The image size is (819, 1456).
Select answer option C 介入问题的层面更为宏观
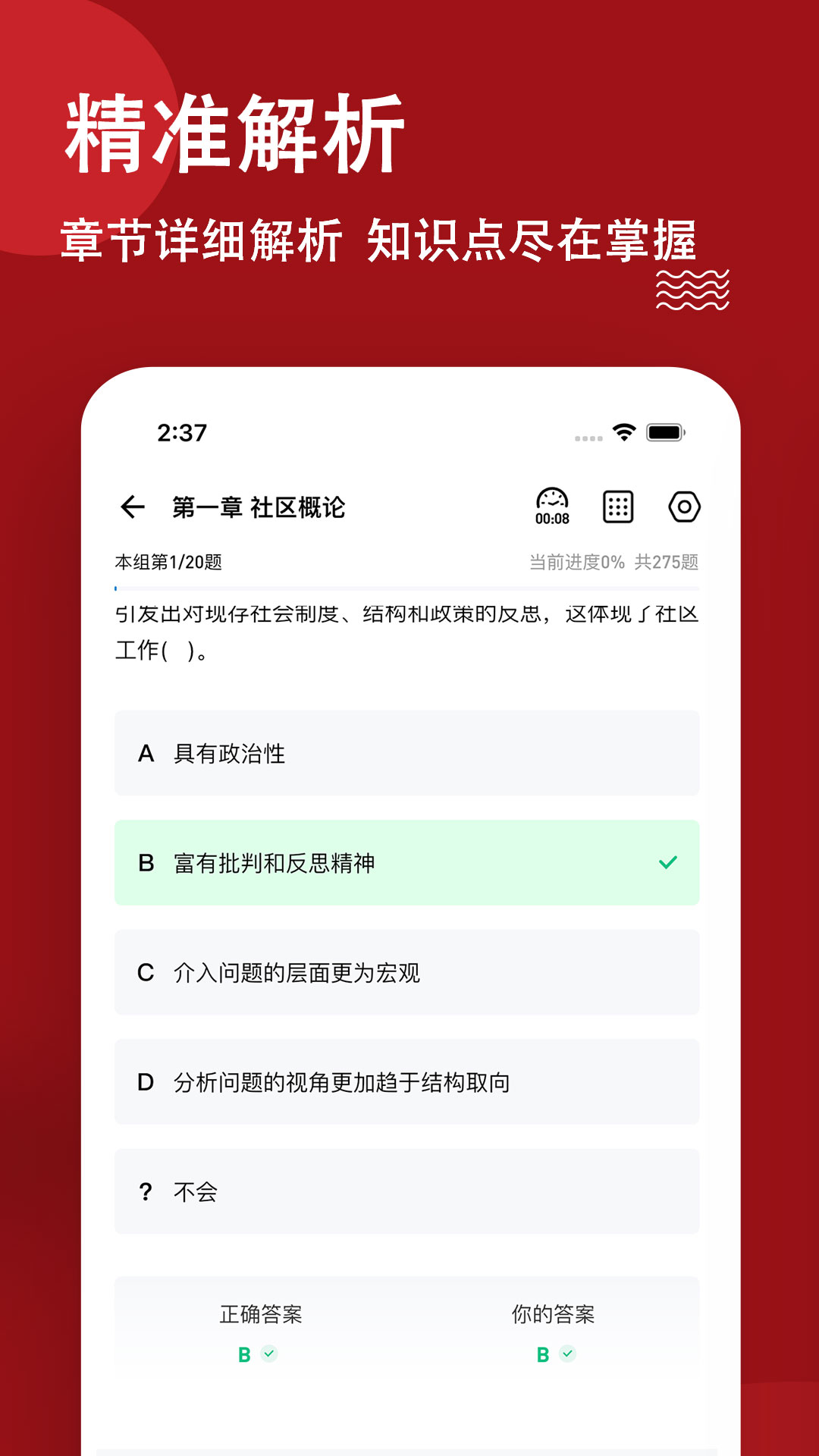pos(407,972)
